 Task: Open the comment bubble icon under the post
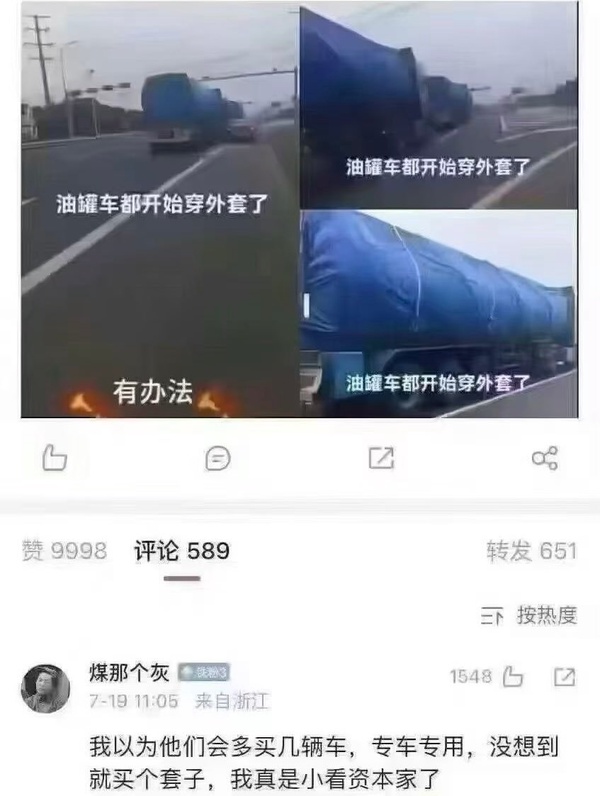tap(217, 458)
